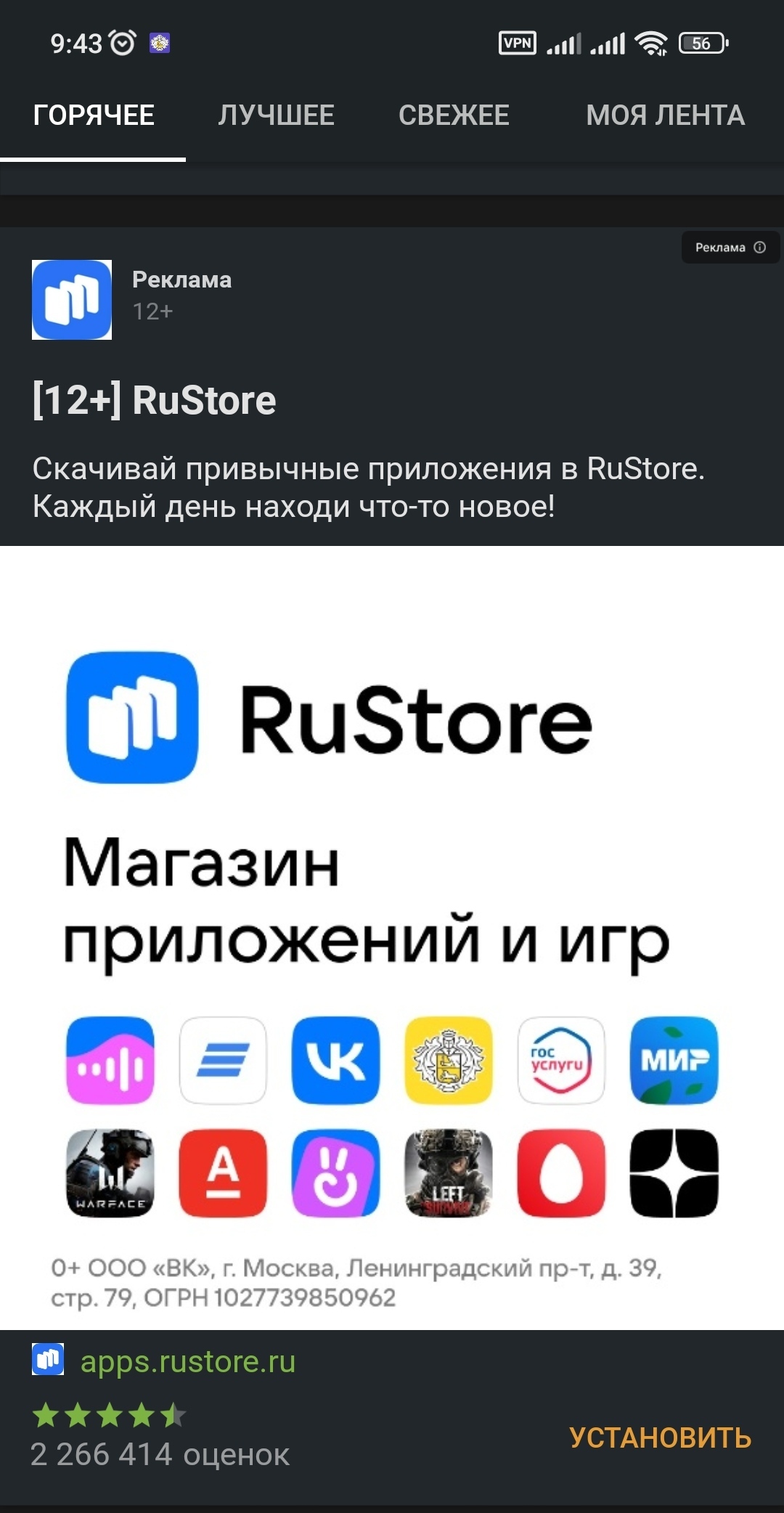Tap the Реклама info badge
This screenshot has width=784, height=1513.
pos(730,248)
